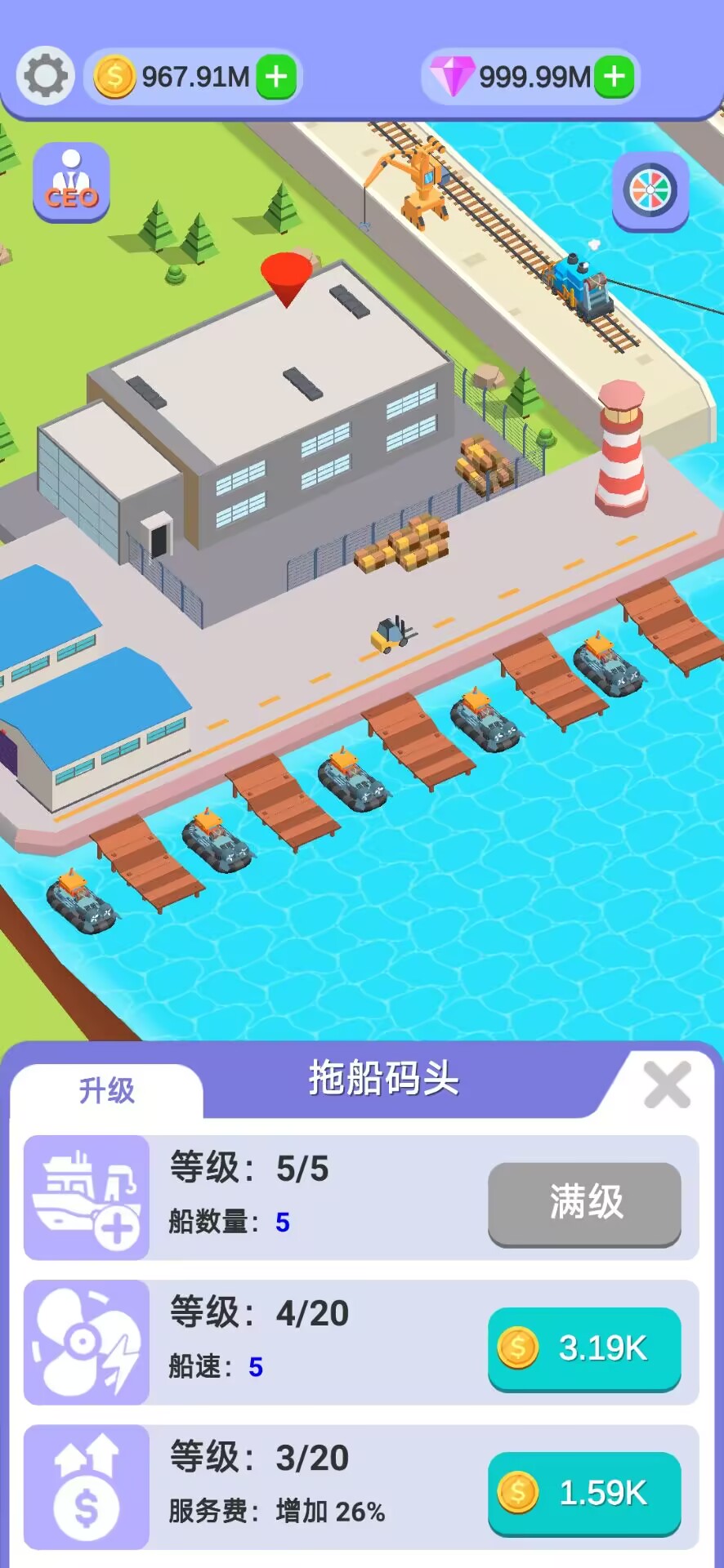Tap the lucky wheel spin icon
Screen dimensions: 724x1568
(x=650, y=194)
